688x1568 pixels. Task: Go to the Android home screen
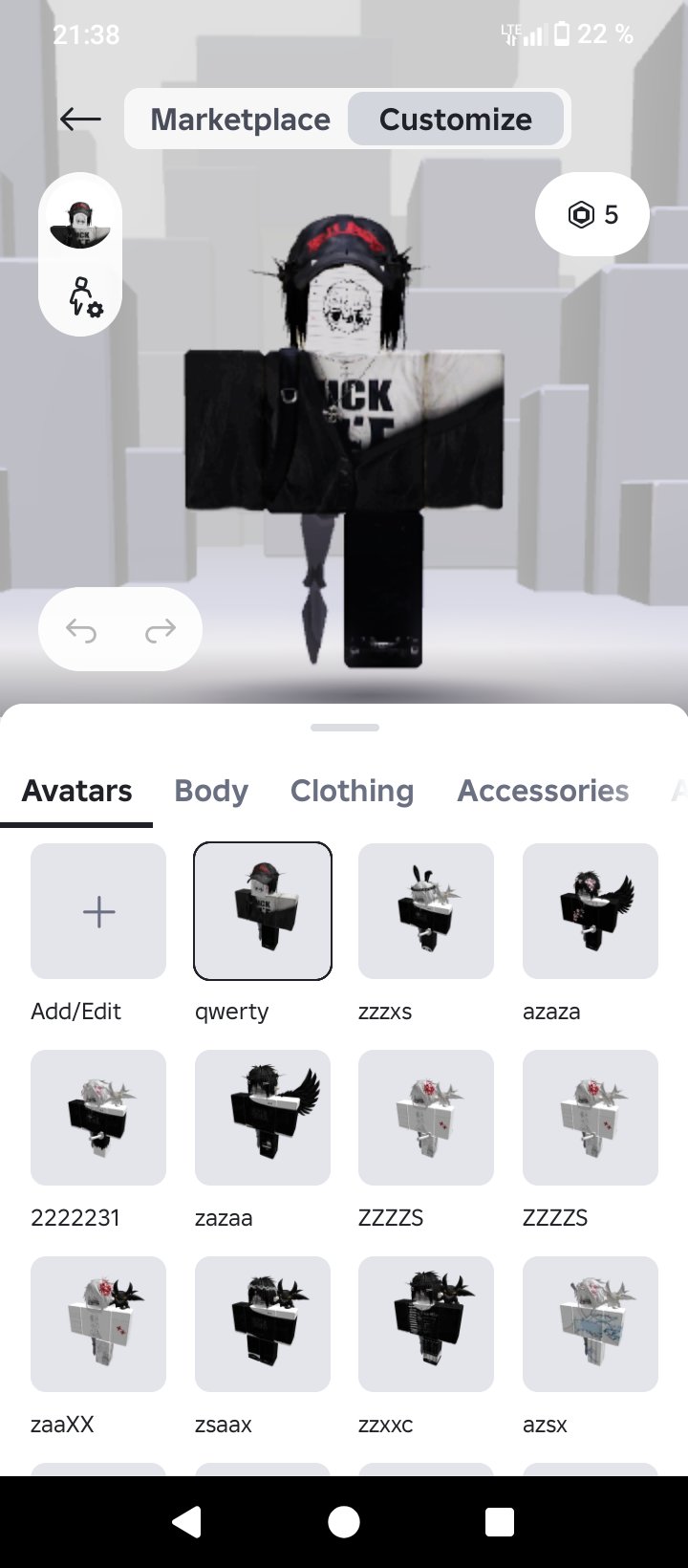click(x=344, y=1521)
